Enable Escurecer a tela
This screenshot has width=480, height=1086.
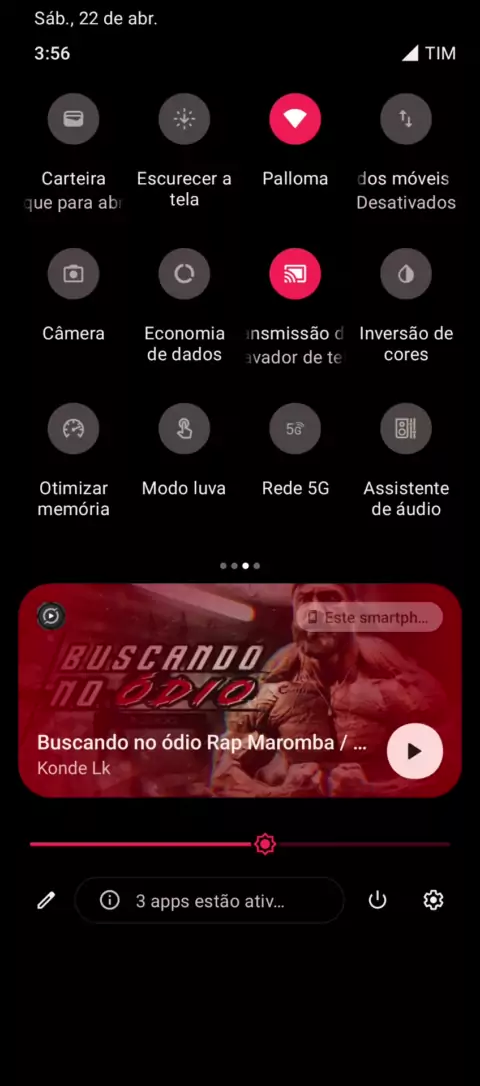point(184,119)
